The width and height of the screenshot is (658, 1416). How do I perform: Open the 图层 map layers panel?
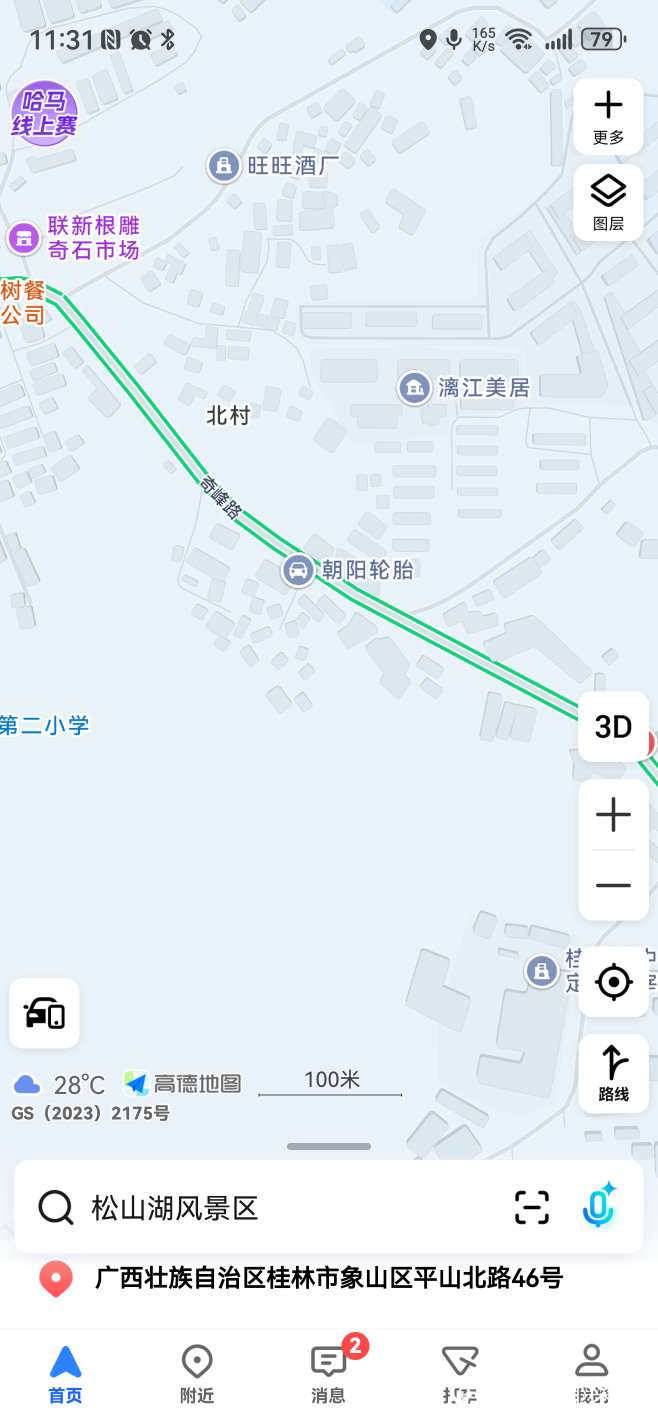click(x=608, y=202)
